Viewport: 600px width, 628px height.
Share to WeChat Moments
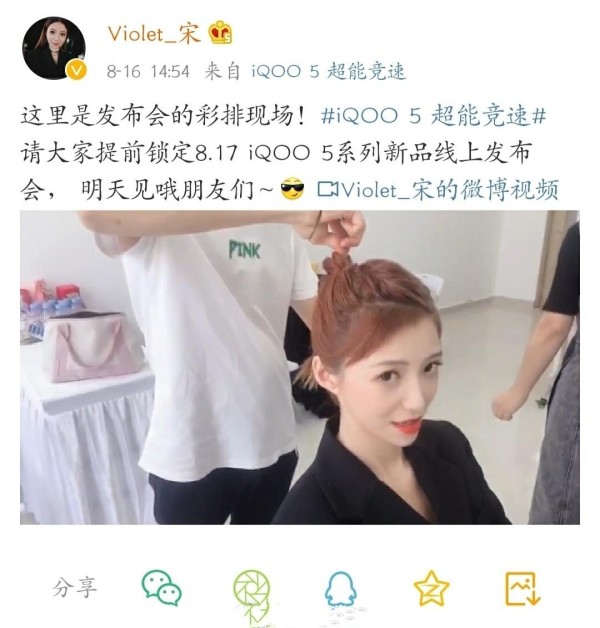(x=251, y=590)
